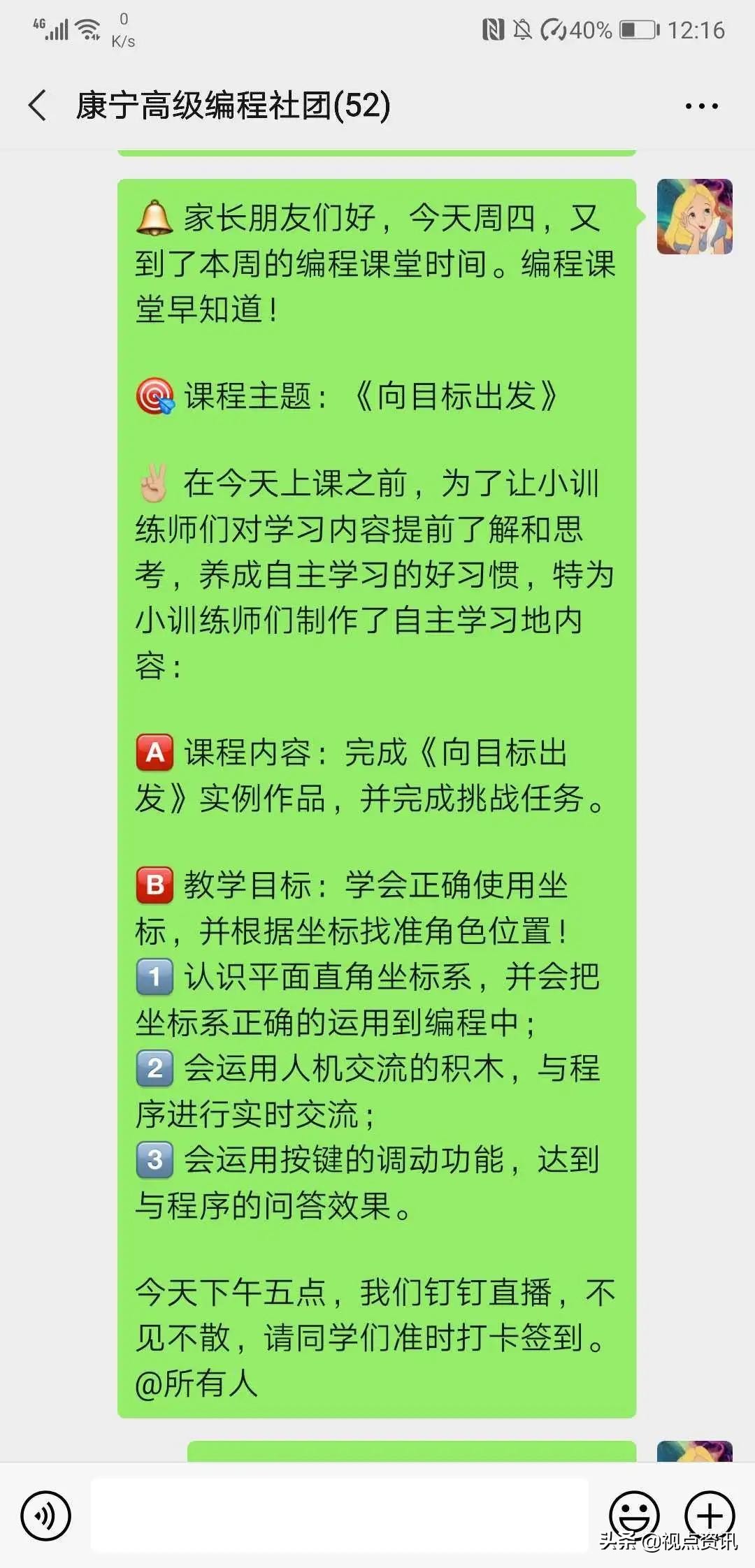Tap the mute notification icon in status bar
This screenshot has height=1568, width=755.
pyautogui.click(x=521, y=29)
